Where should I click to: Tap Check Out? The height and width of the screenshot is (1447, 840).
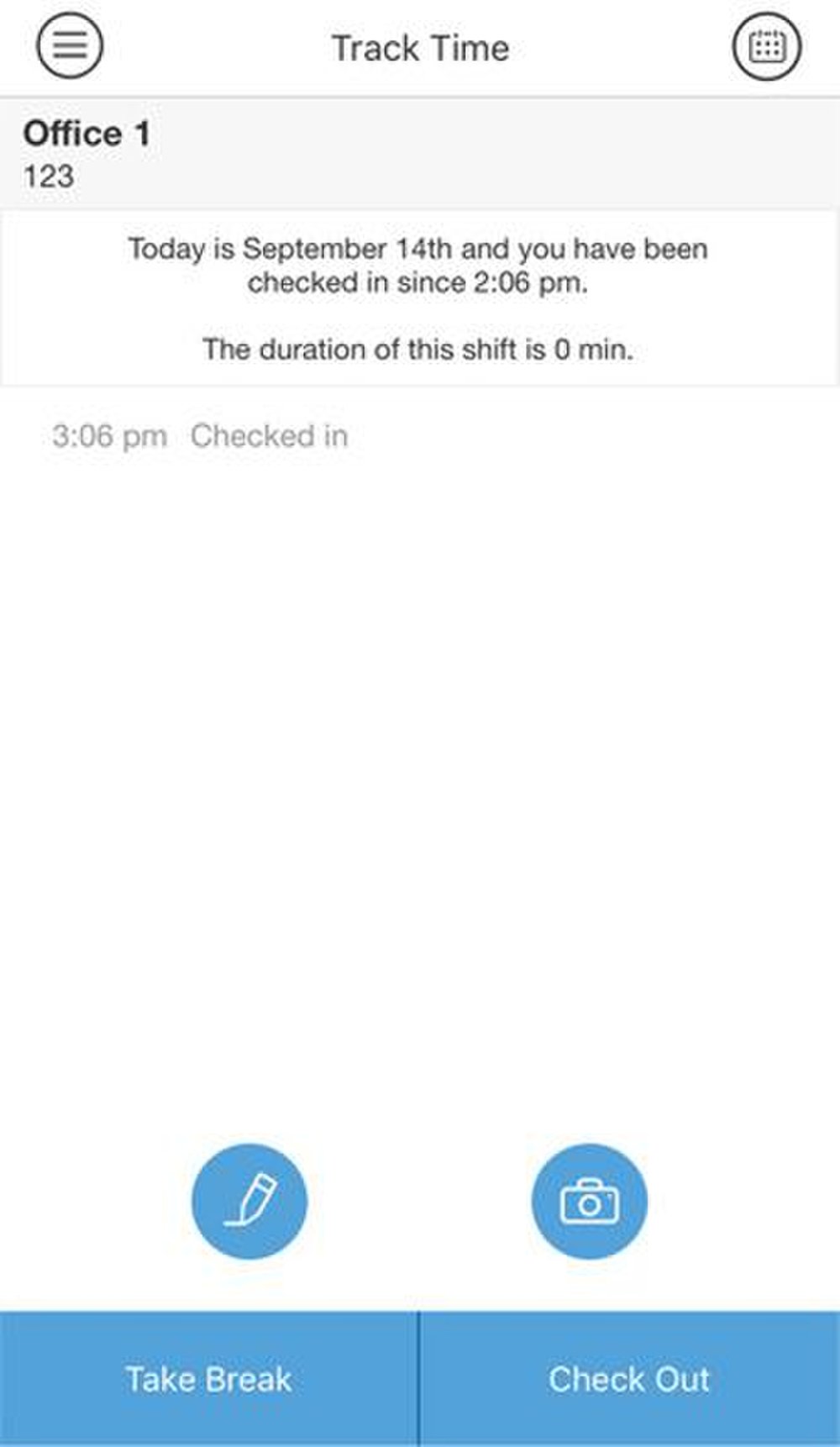point(630,1379)
